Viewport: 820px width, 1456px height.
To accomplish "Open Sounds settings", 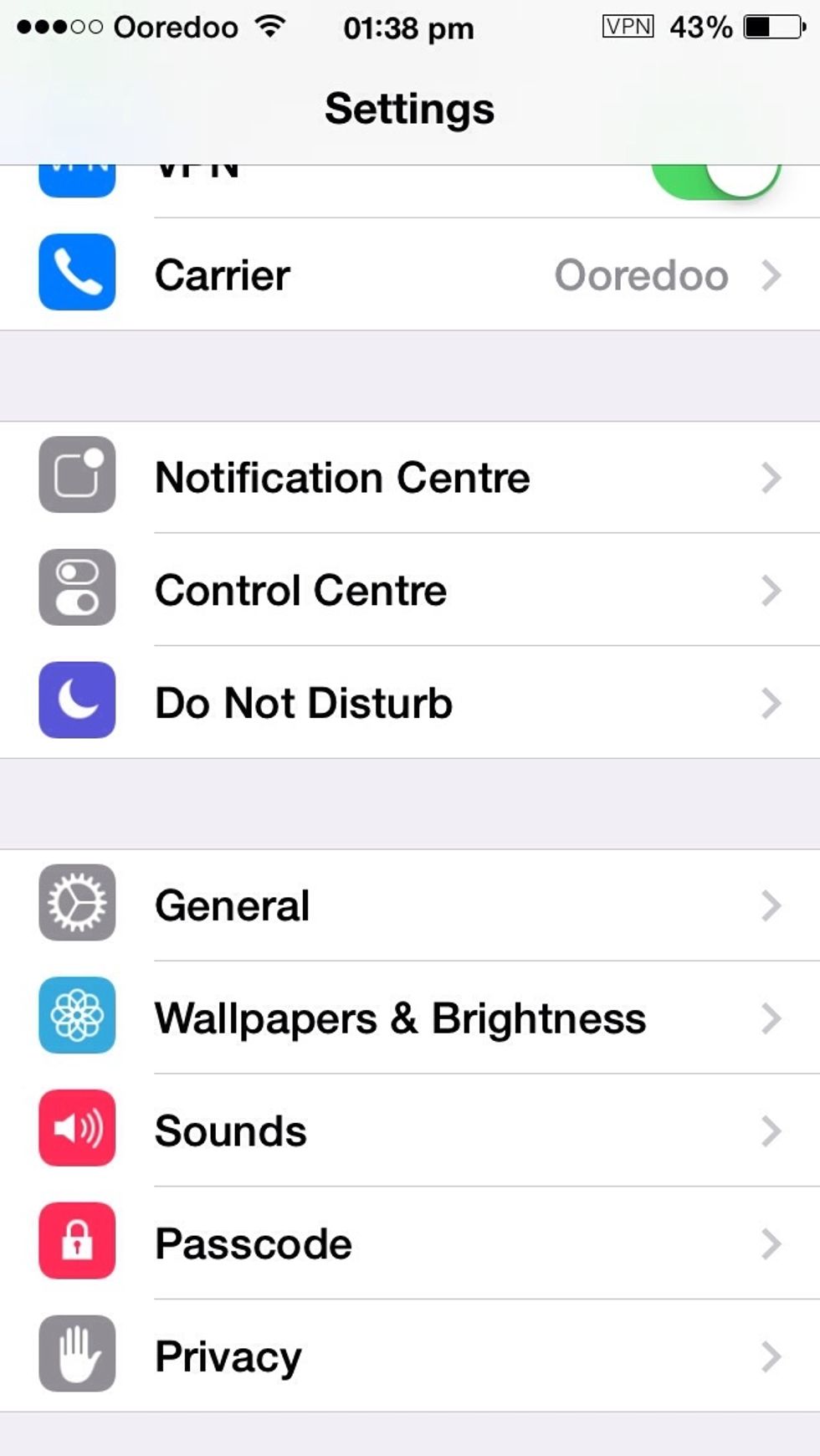I will [x=410, y=1131].
